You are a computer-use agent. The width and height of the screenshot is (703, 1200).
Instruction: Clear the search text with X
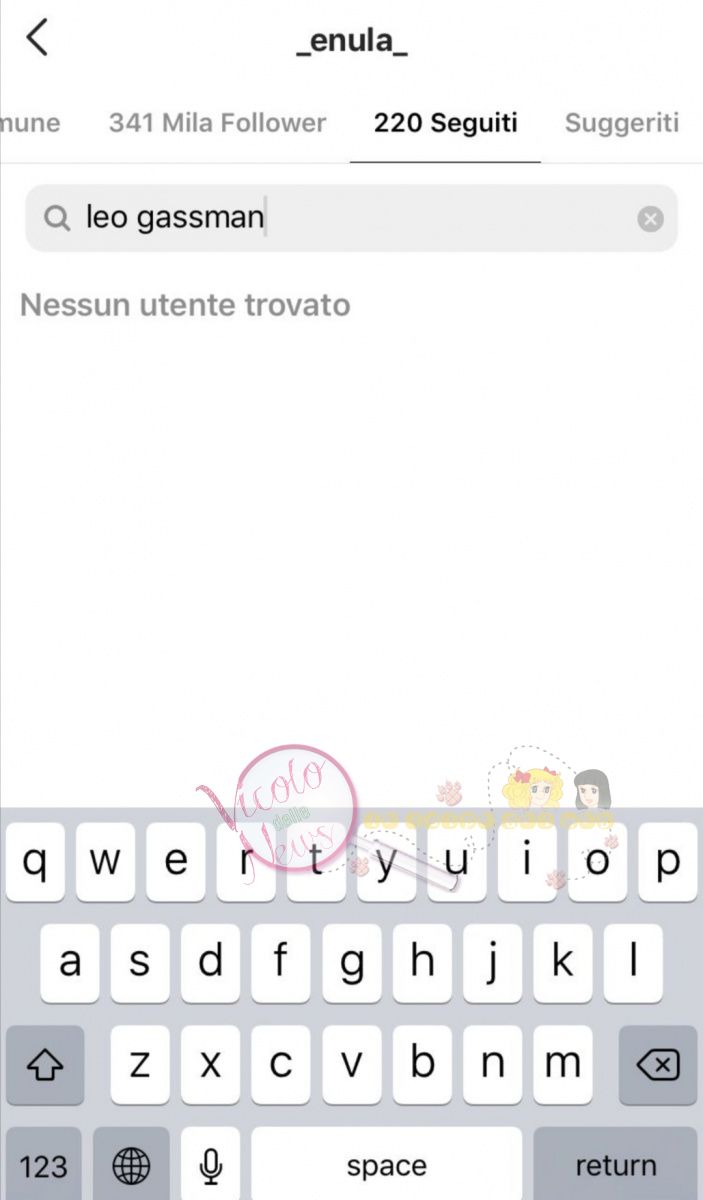point(650,218)
